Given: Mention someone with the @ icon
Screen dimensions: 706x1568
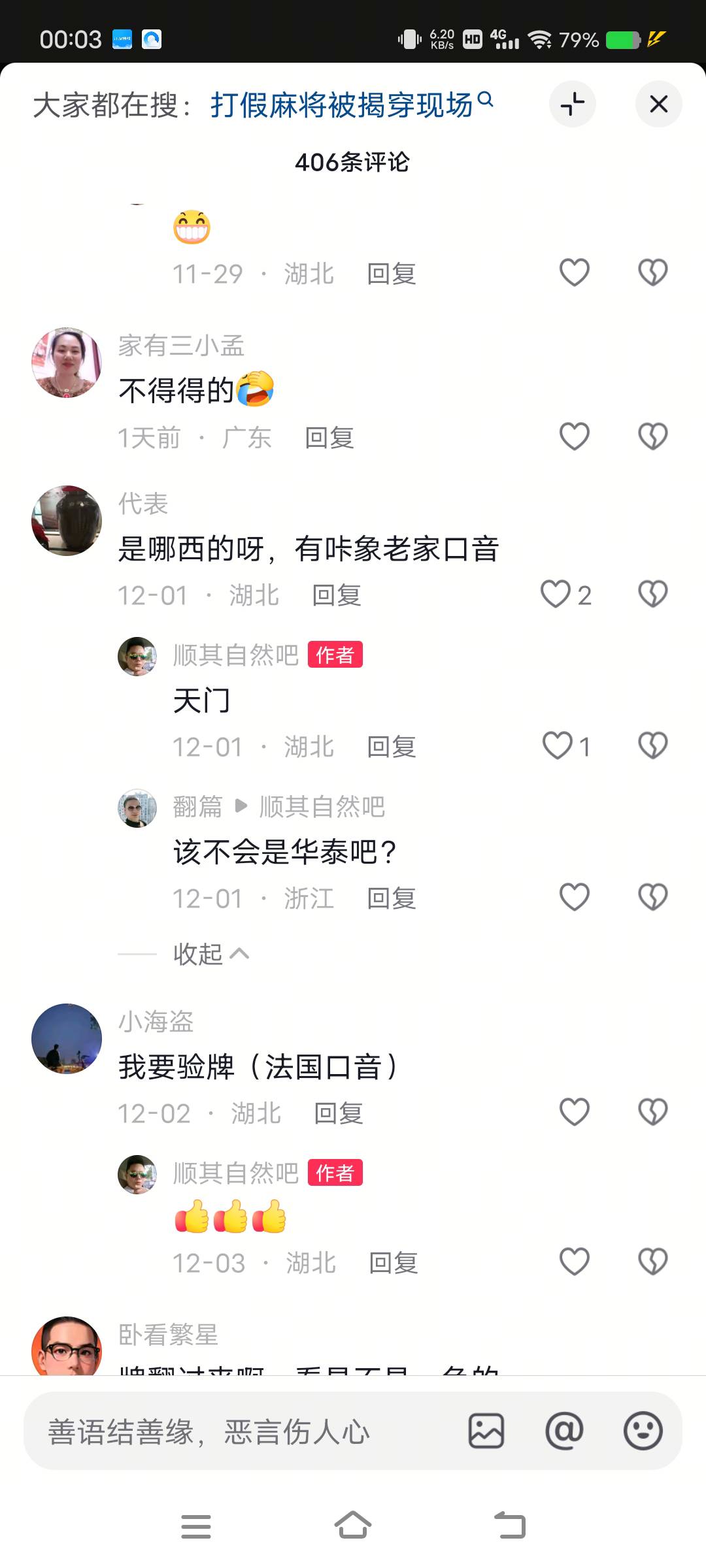Looking at the screenshot, I should [x=564, y=1431].
